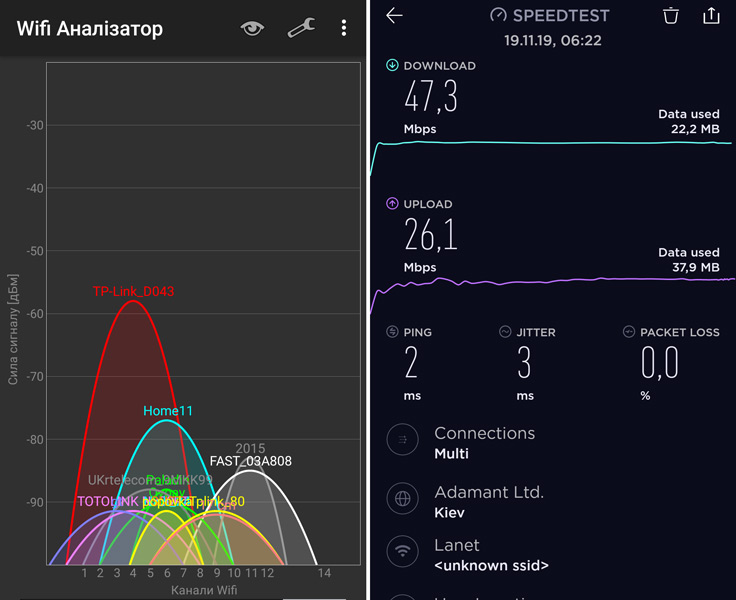Open the Wifi Analyzer overflow menu
The image size is (736, 600).
pos(344,28)
